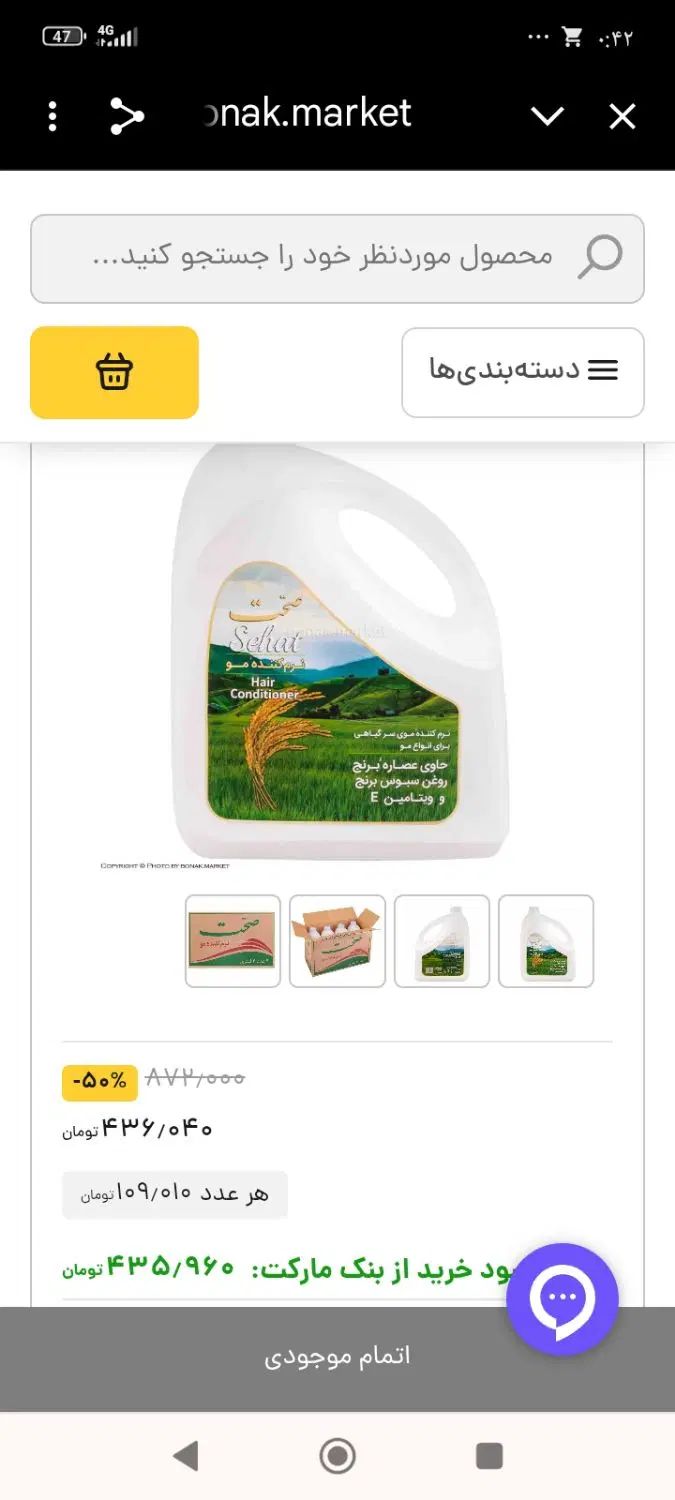The image size is (675, 1500).
Task: Select the third bottle thumbnail
Action: tap(441, 941)
